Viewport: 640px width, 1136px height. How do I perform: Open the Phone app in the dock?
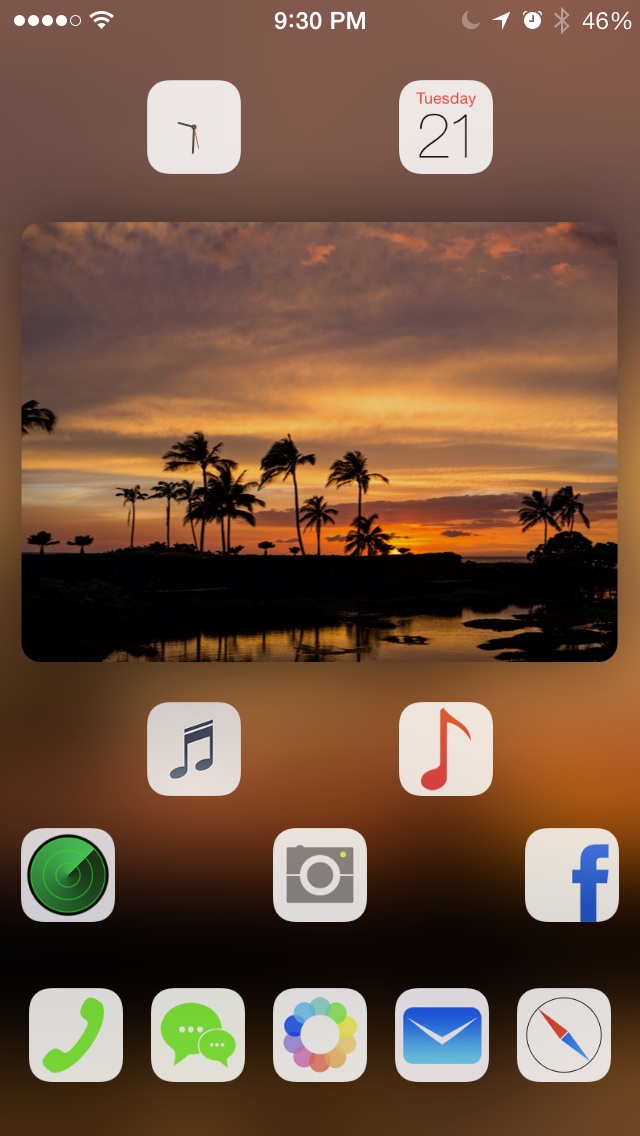(75, 1035)
